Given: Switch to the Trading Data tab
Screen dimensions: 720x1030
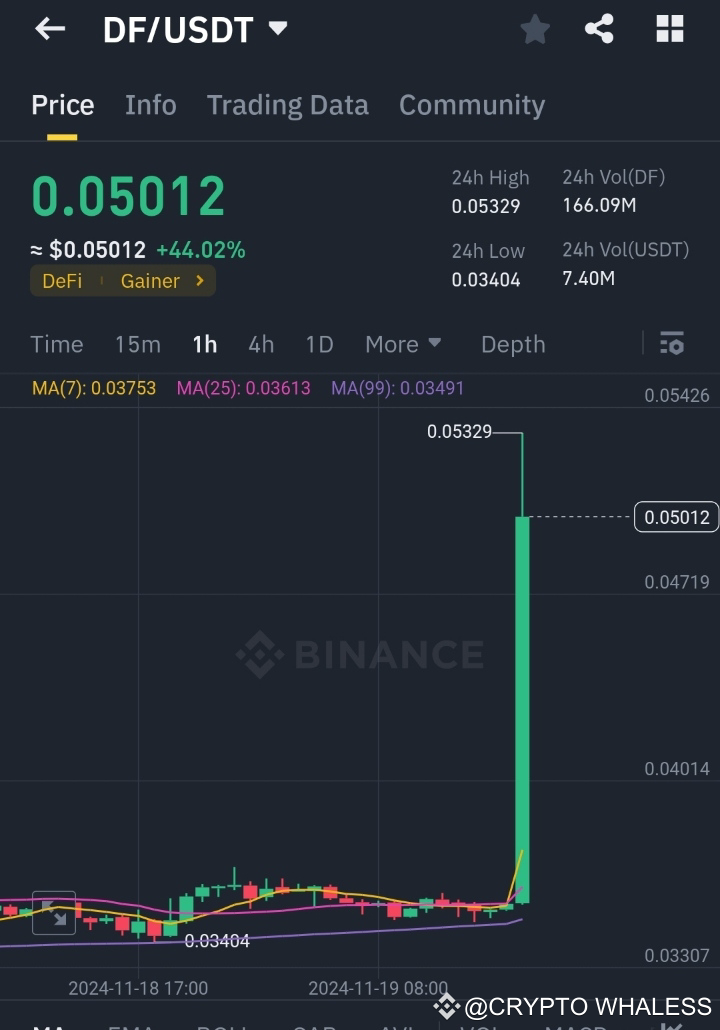Looking at the screenshot, I should coord(287,105).
